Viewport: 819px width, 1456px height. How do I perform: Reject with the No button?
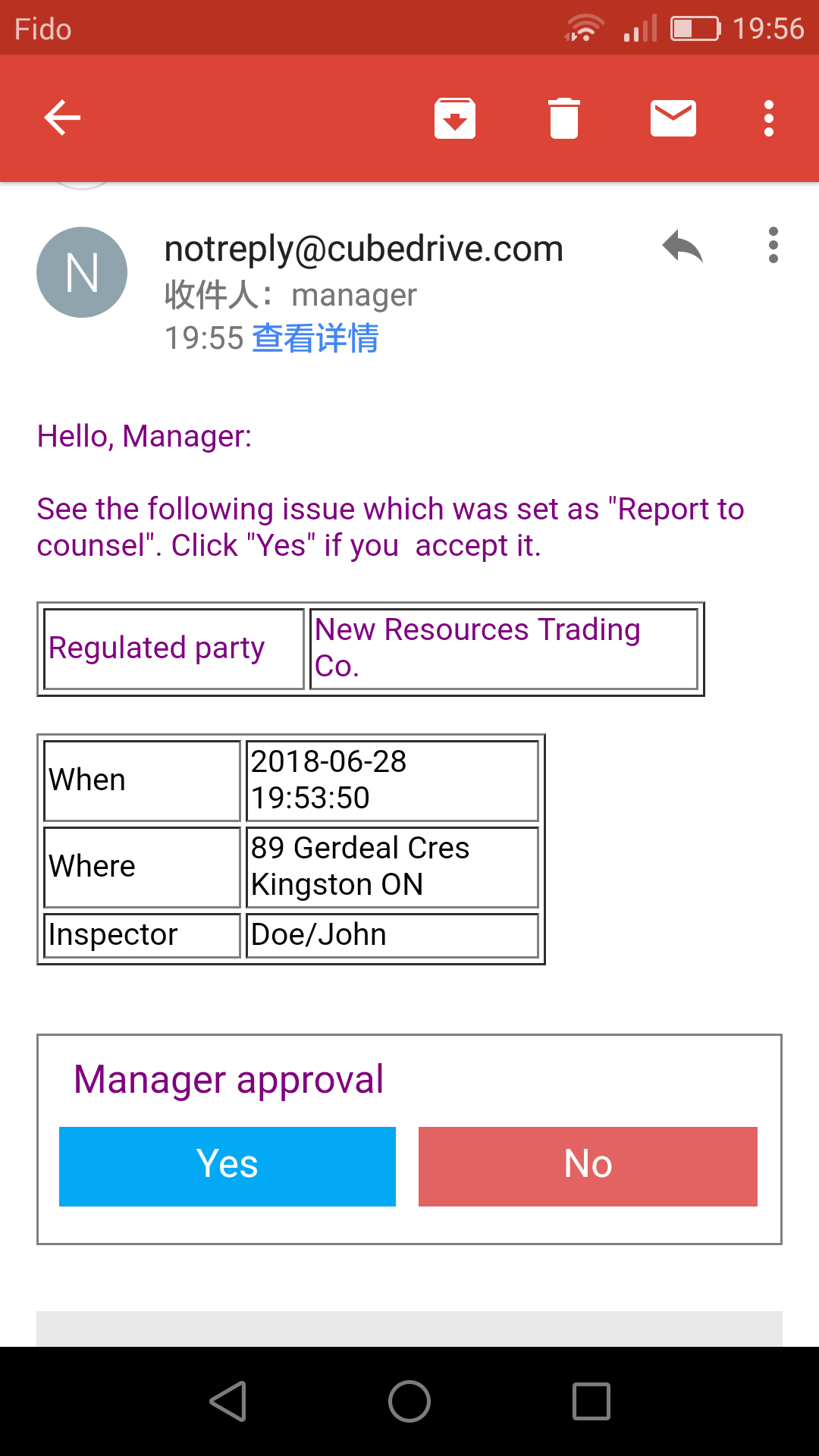click(x=588, y=1166)
